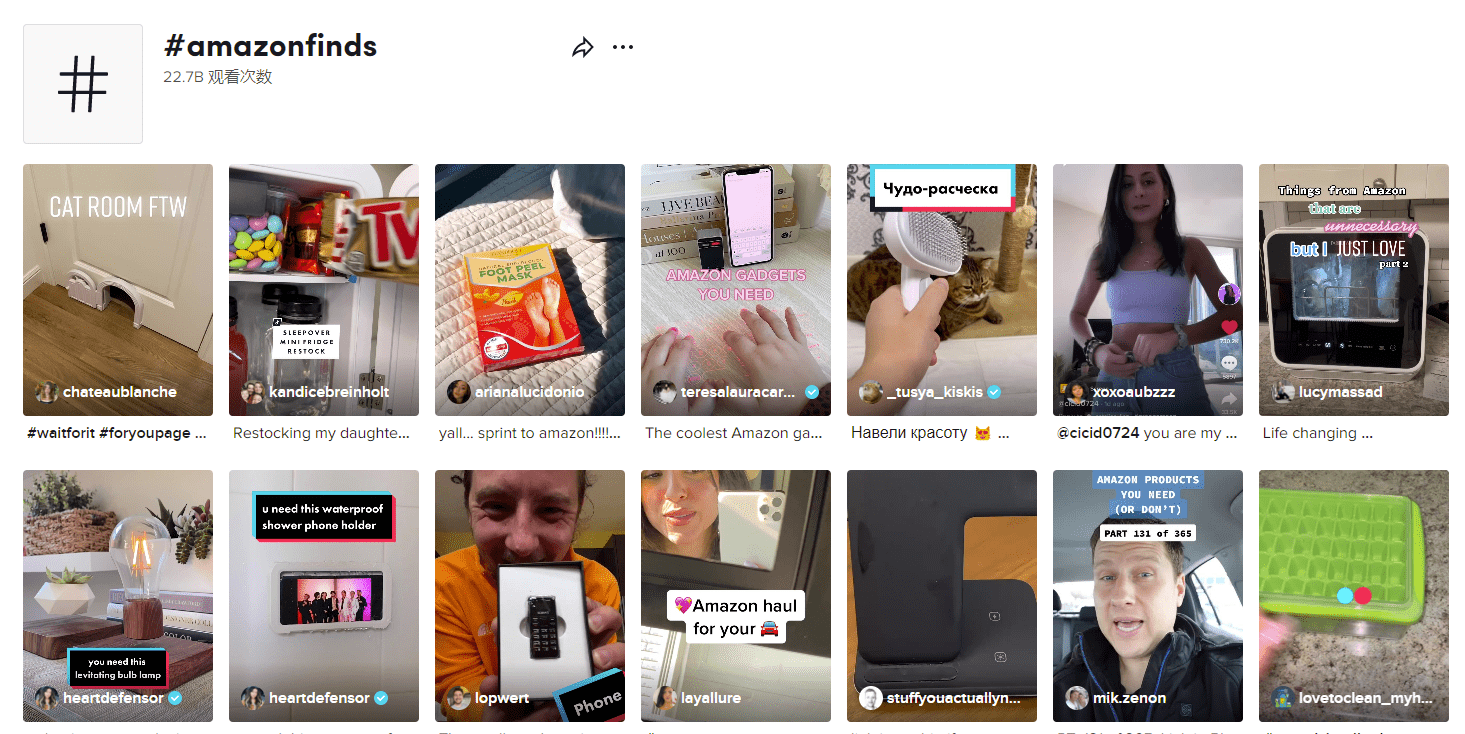Share the #amazonfinds hashtag page
The image size is (1465, 734).
(x=583, y=48)
